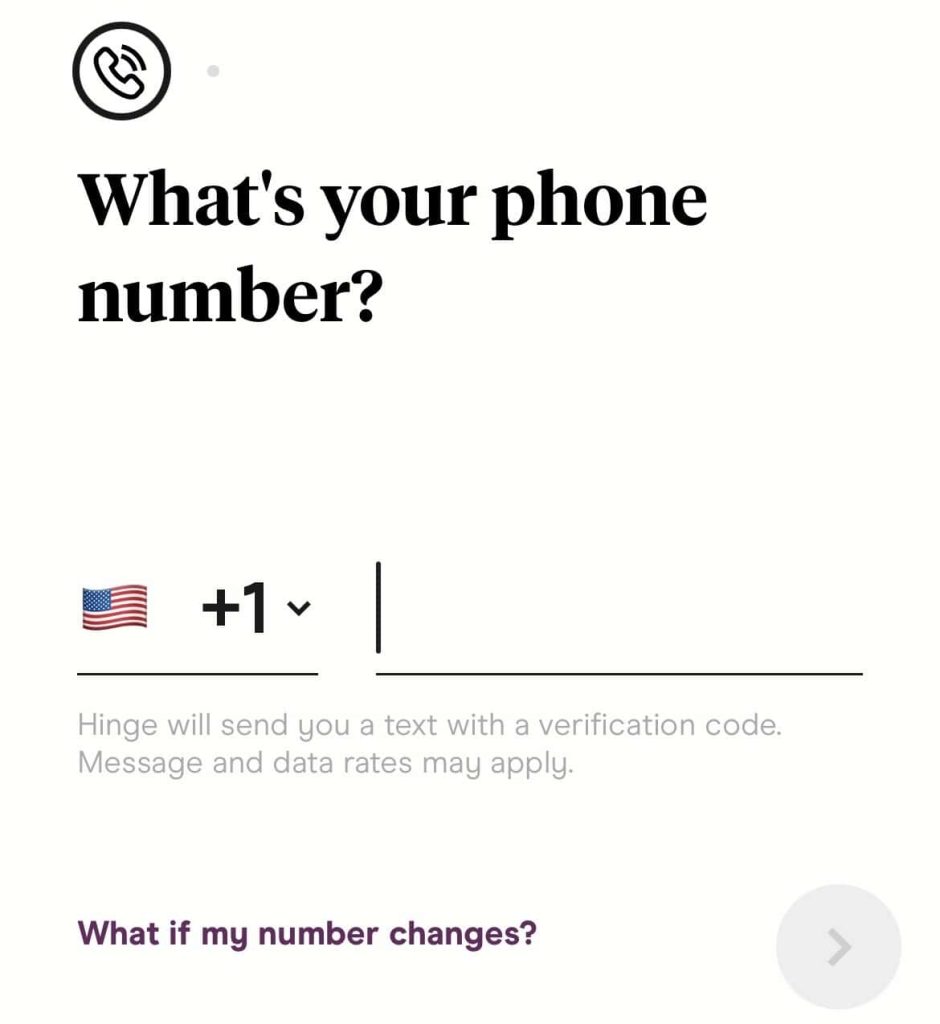940x1024 pixels.
Task: Tap the circular next-step arrow icon
Action: click(x=838, y=945)
